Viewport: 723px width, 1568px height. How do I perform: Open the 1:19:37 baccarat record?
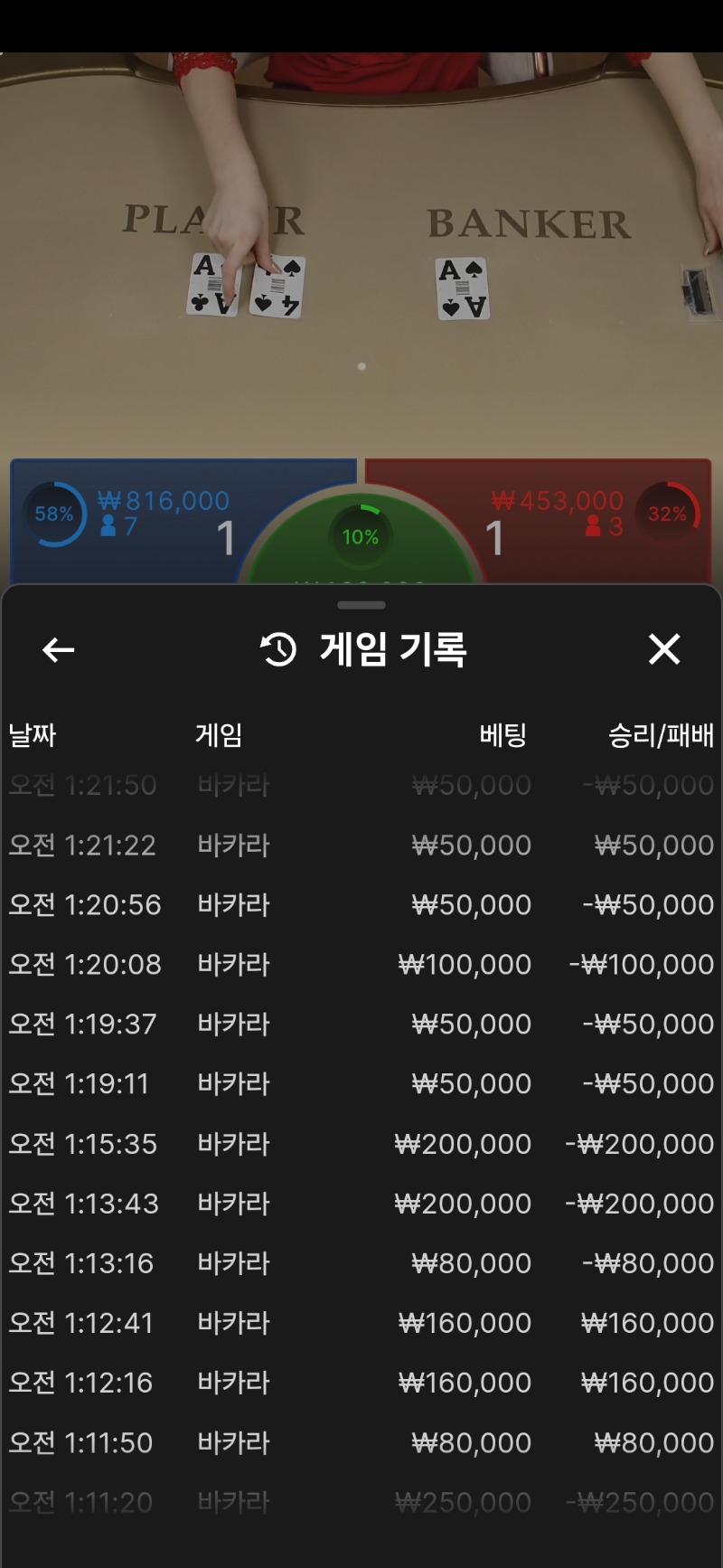point(361,1025)
